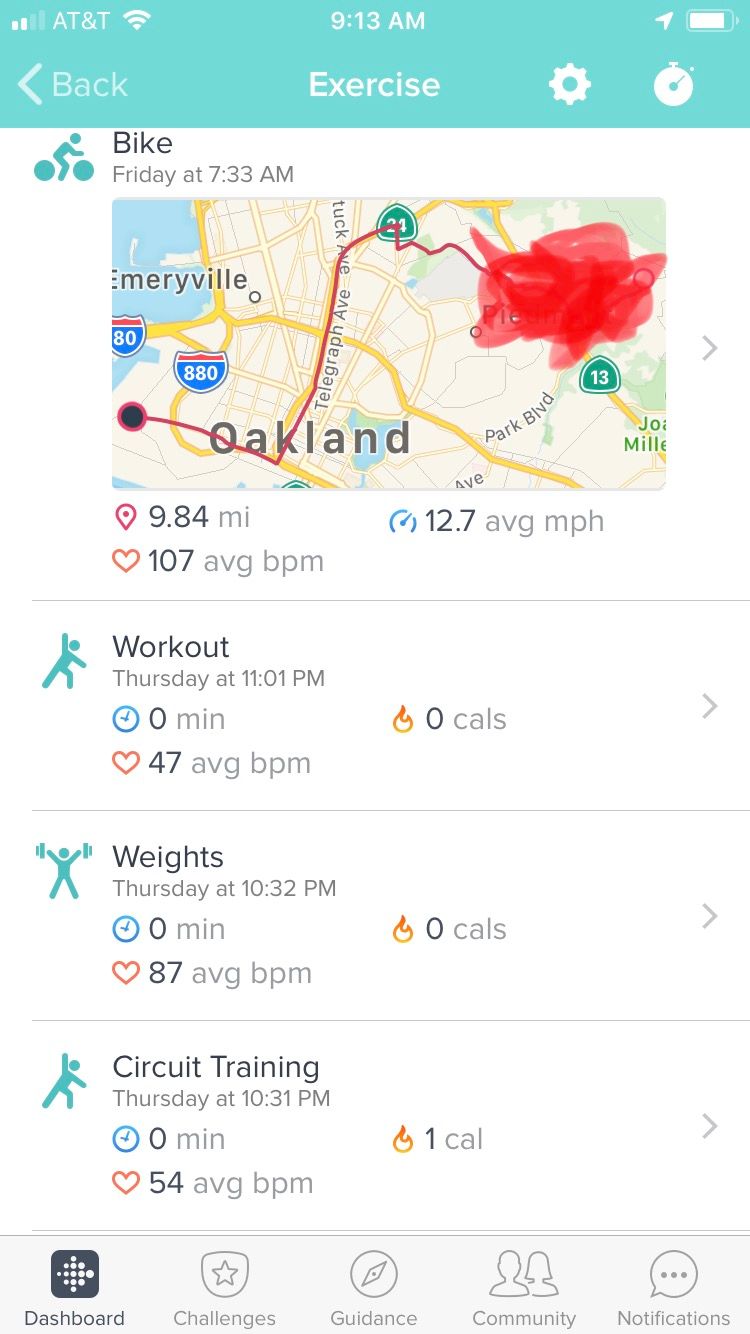Open exercise settings gear
This screenshot has height=1334, width=750.
click(x=570, y=85)
